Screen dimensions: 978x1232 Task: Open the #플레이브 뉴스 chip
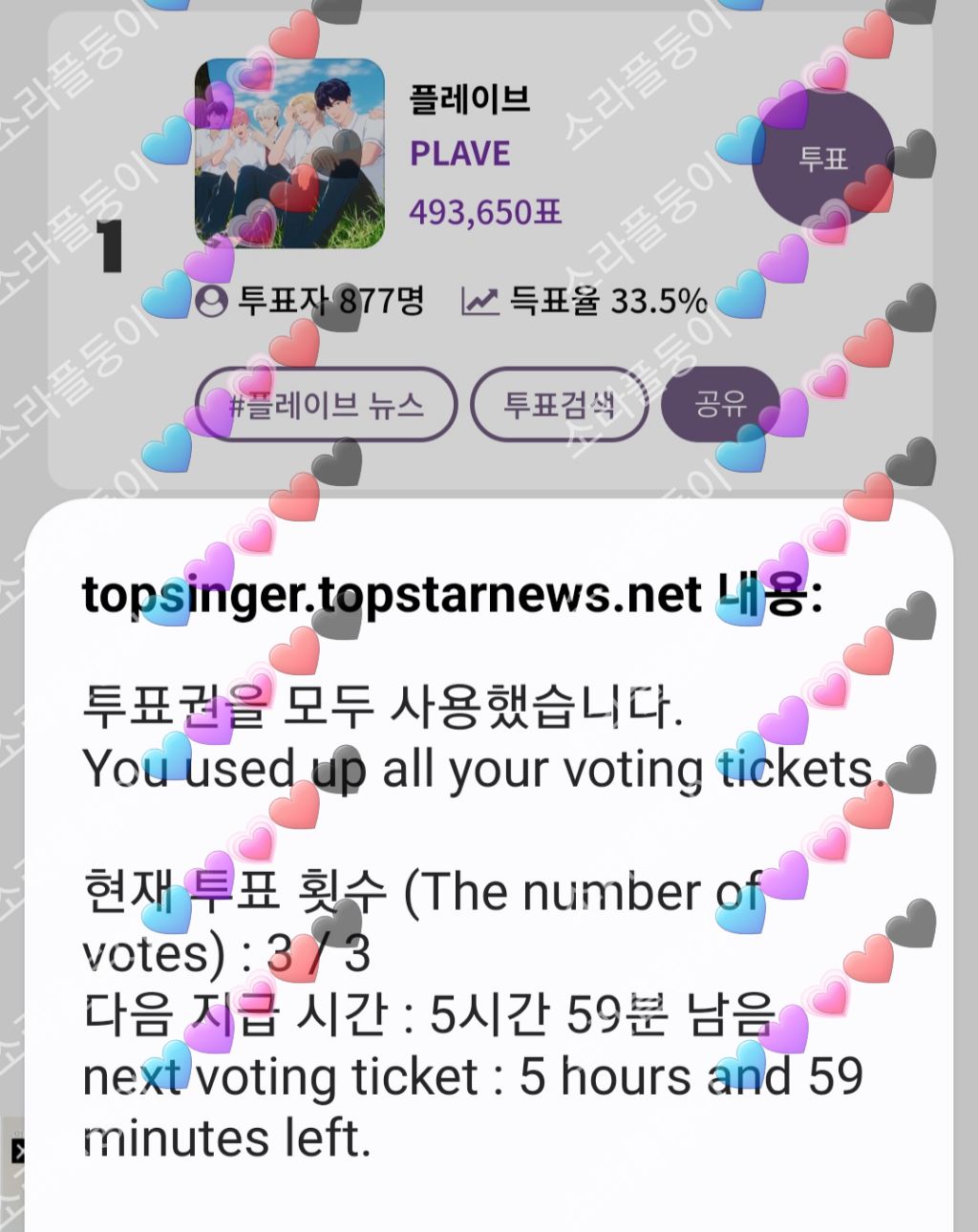[x=326, y=405]
